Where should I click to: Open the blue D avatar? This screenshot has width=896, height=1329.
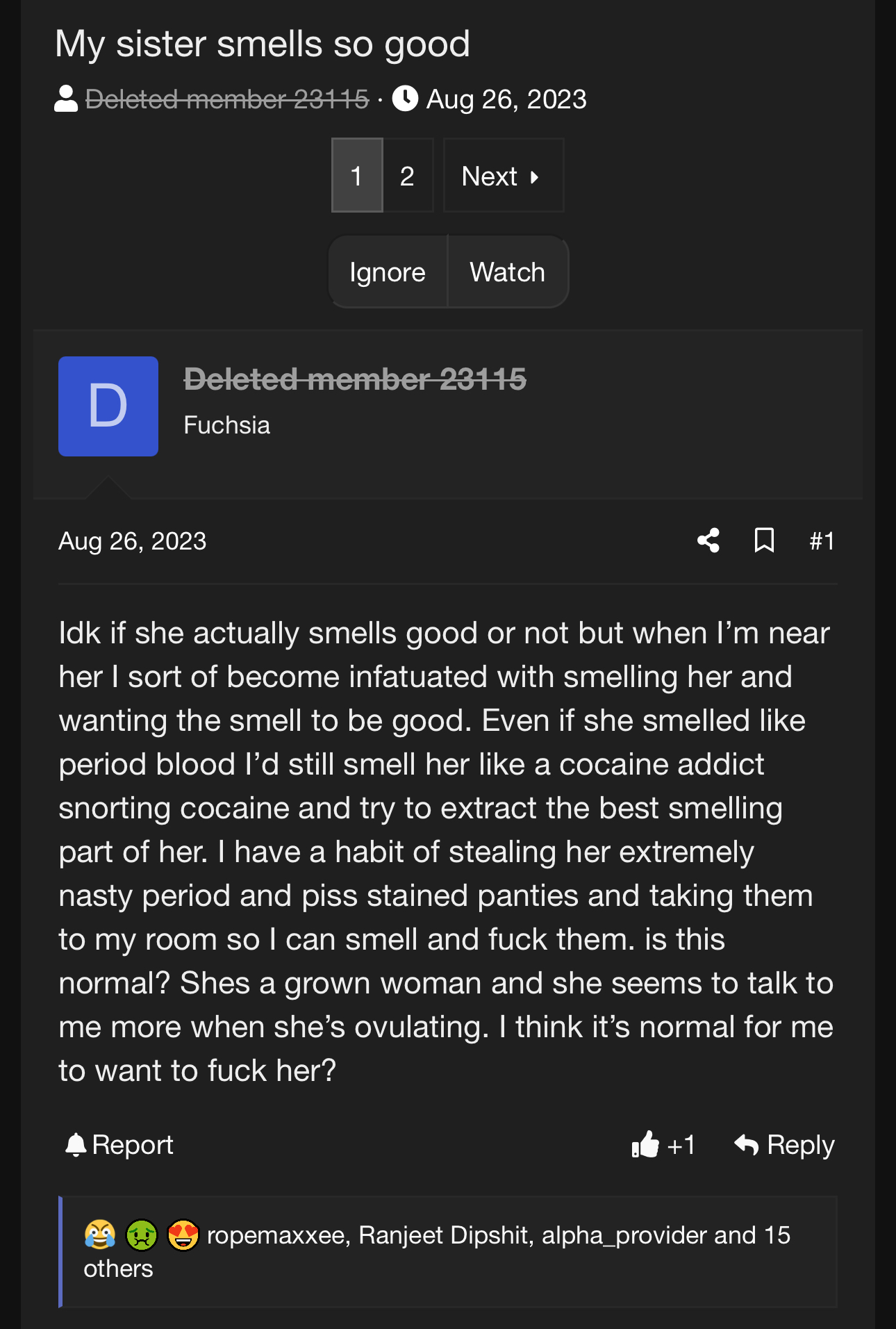point(108,406)
